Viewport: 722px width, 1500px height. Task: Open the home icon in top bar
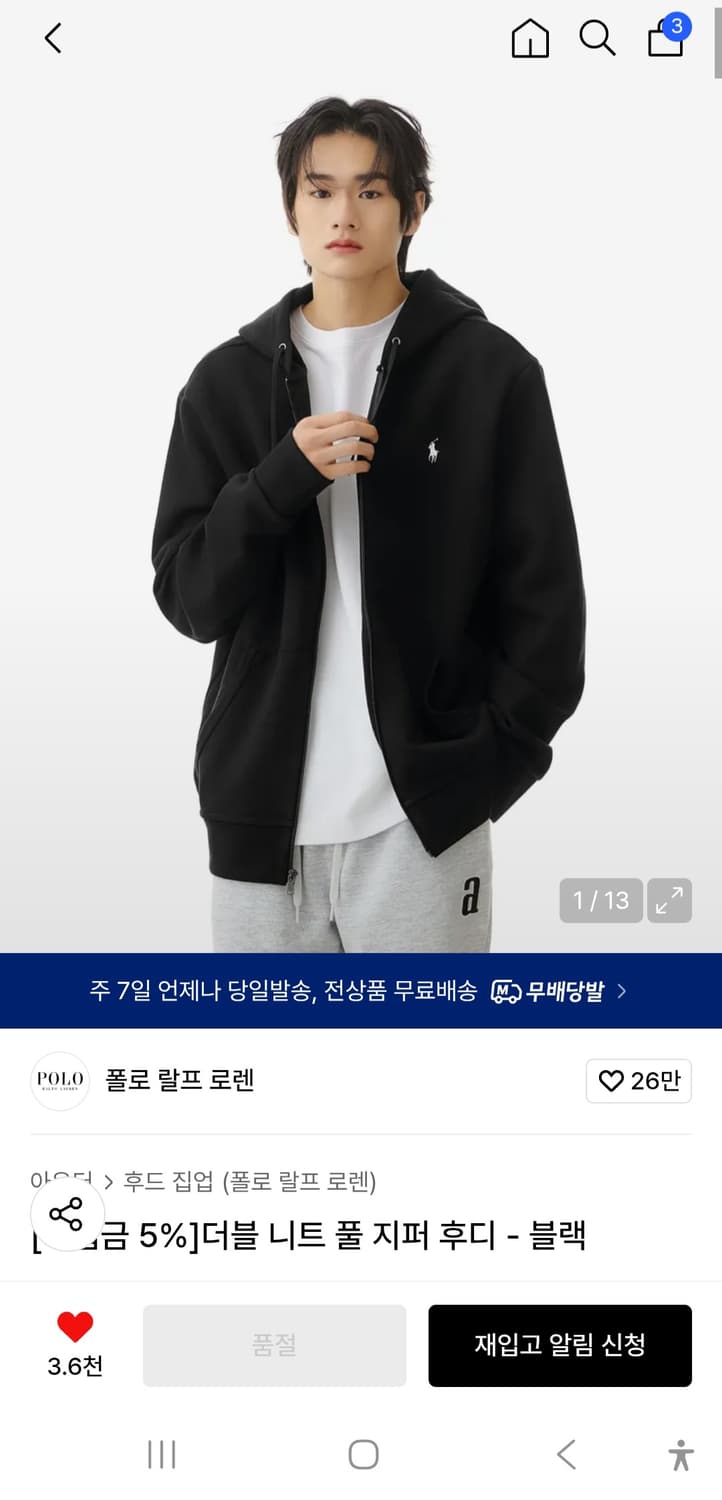(x=530, y=38)
